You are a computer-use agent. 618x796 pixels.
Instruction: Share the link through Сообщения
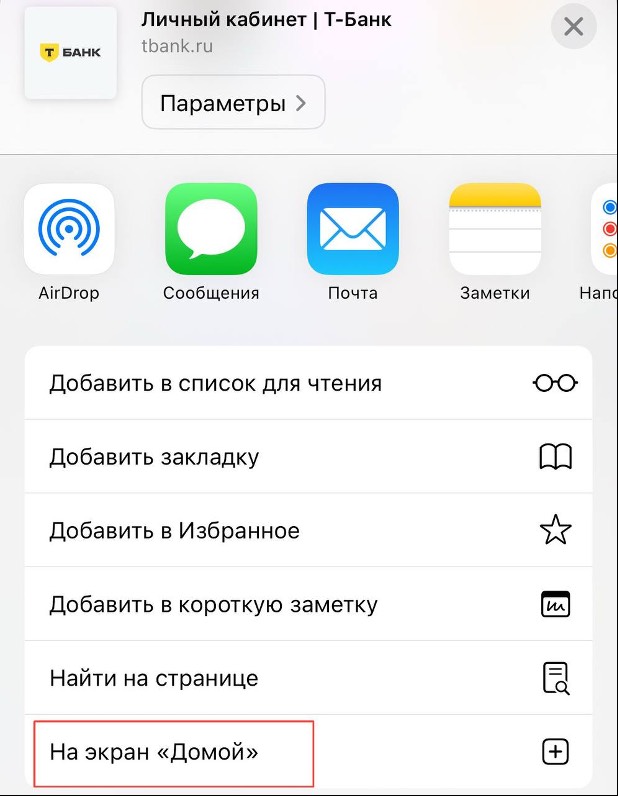point(211,229)
